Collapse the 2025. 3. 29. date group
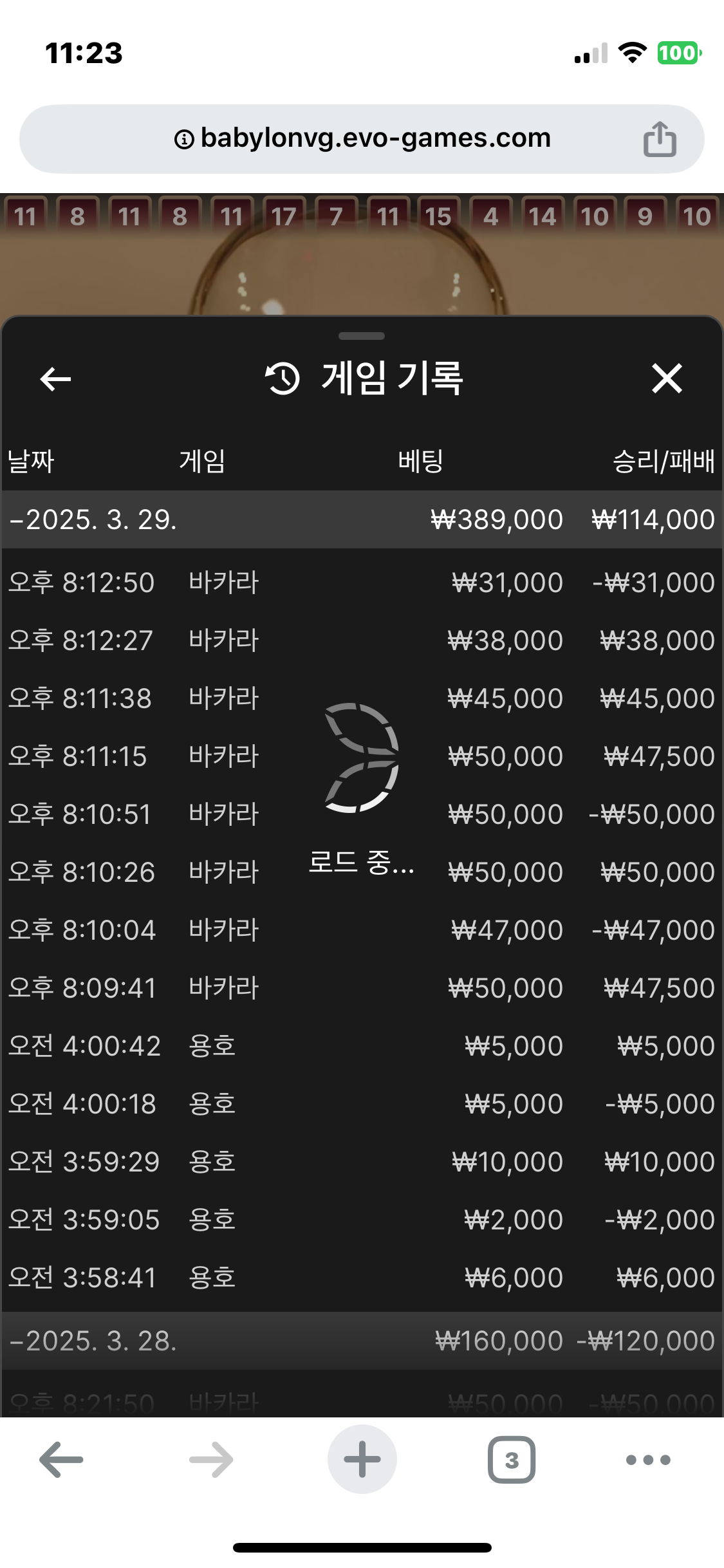Screen dimensions: 724x1568 (93, 519)
